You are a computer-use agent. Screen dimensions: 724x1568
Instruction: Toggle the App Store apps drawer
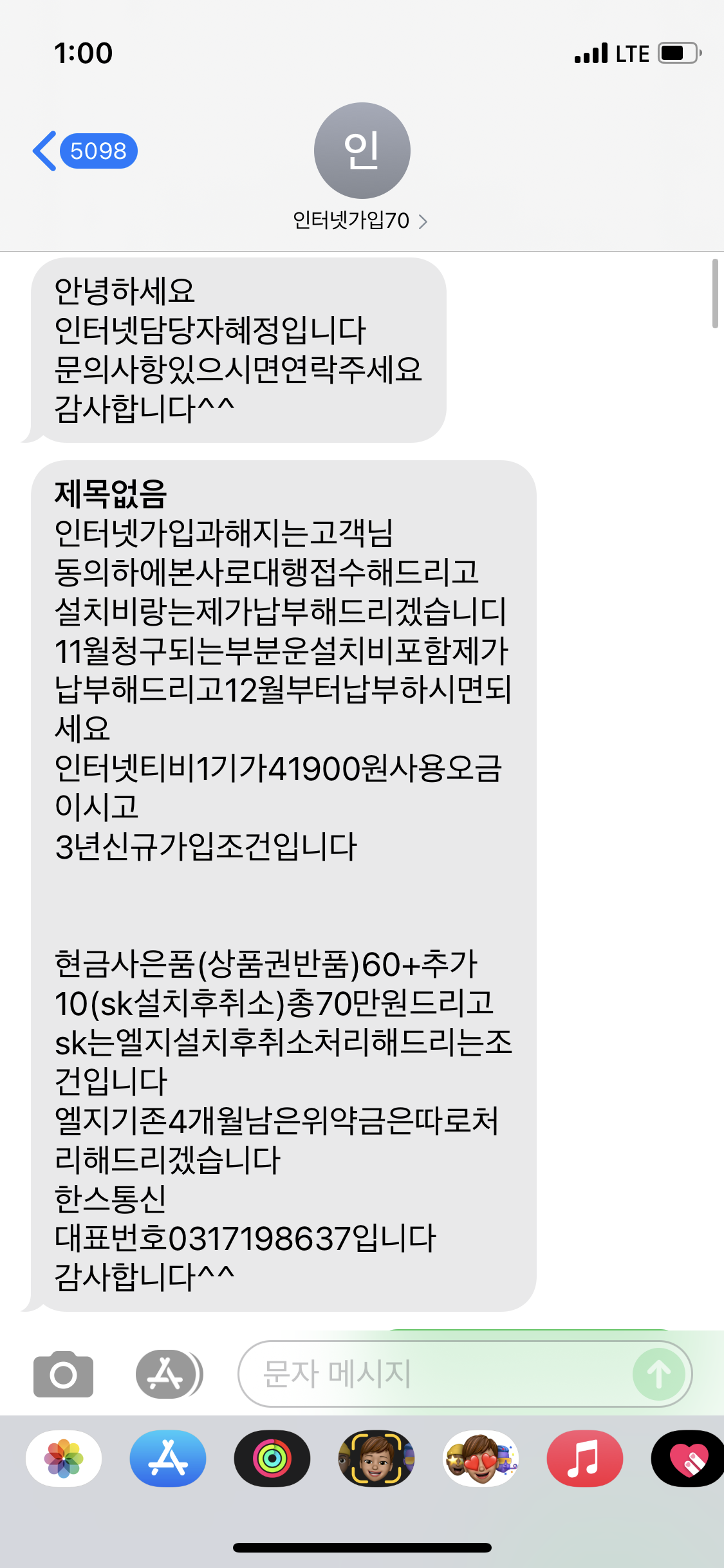point(169,1374)
